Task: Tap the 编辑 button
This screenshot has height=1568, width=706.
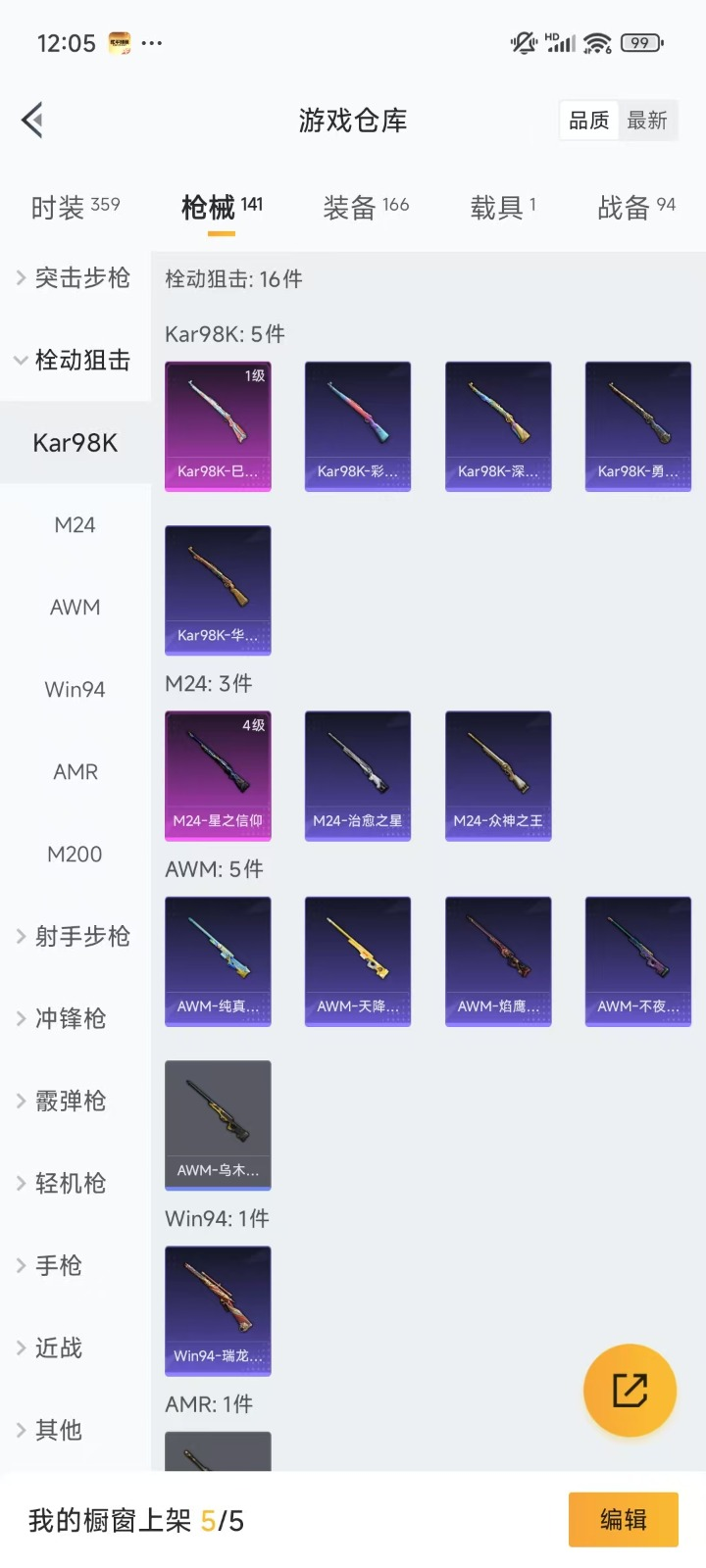Action: pyautogui.click(x=623, y=1520)
